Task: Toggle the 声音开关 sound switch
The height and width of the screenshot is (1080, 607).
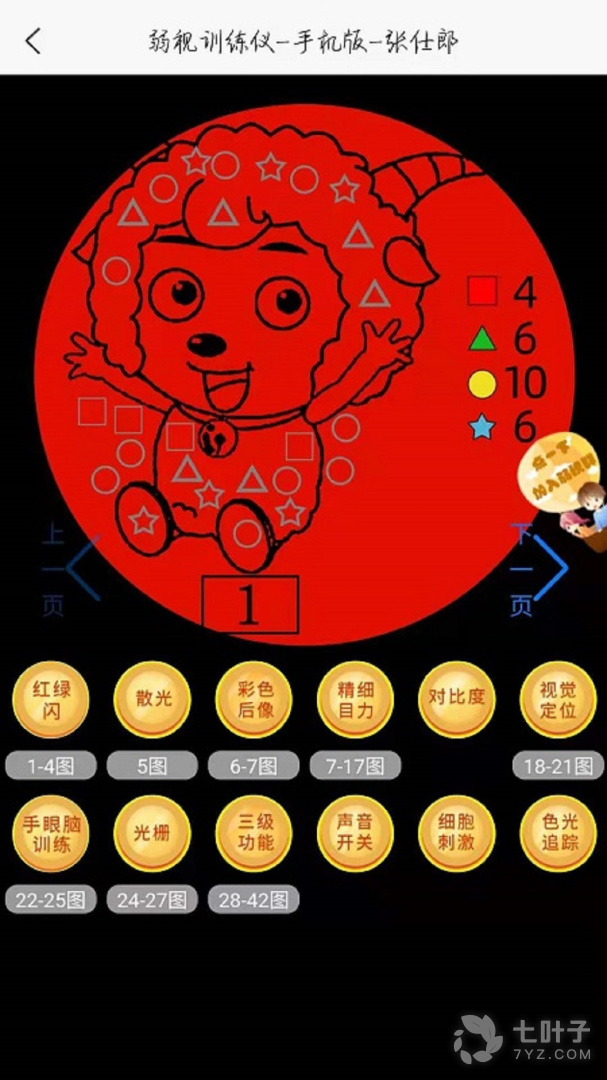Action: (x=356, y=833)
